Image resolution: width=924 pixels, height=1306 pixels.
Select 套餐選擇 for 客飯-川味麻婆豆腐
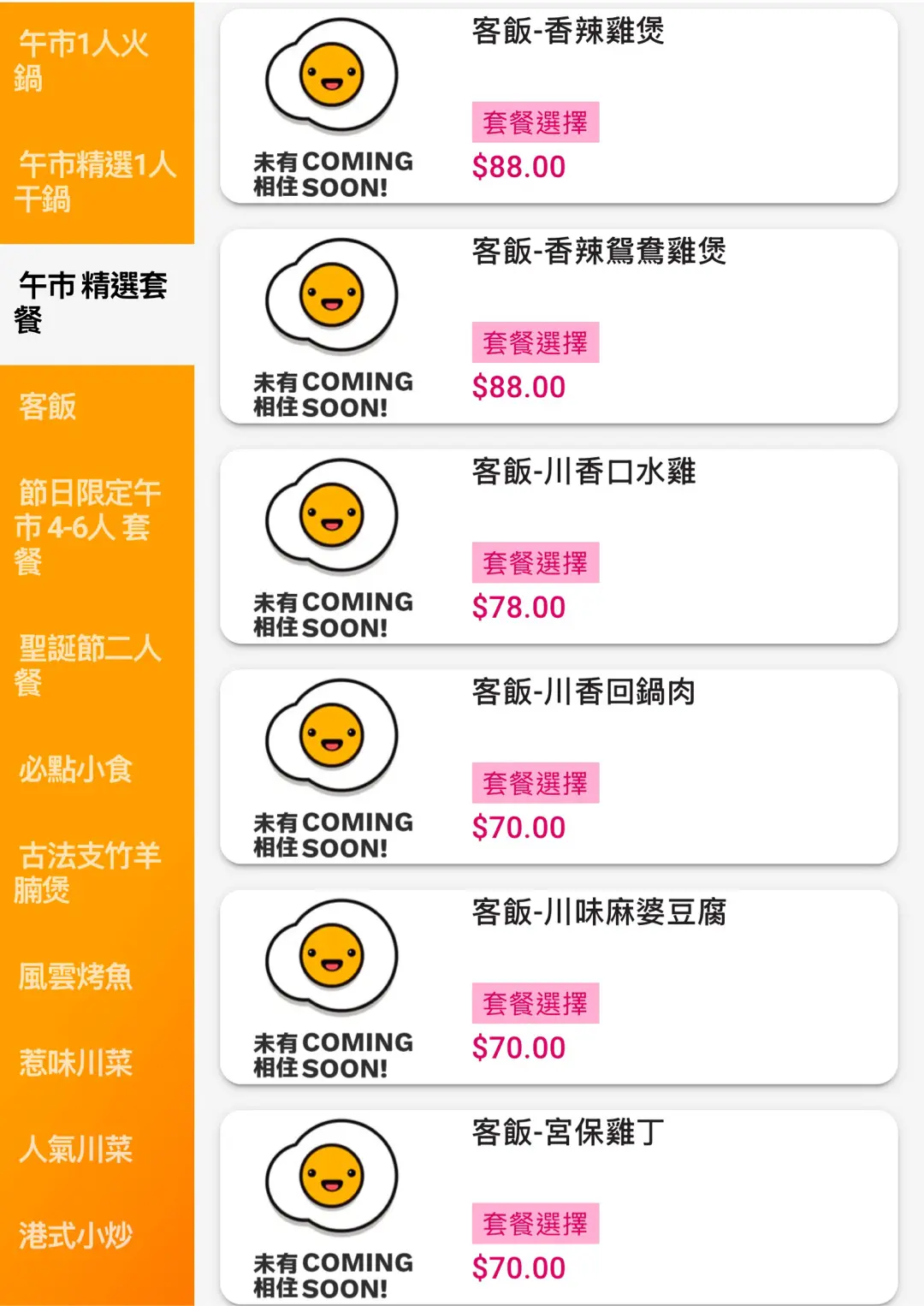pos(536,1004)
